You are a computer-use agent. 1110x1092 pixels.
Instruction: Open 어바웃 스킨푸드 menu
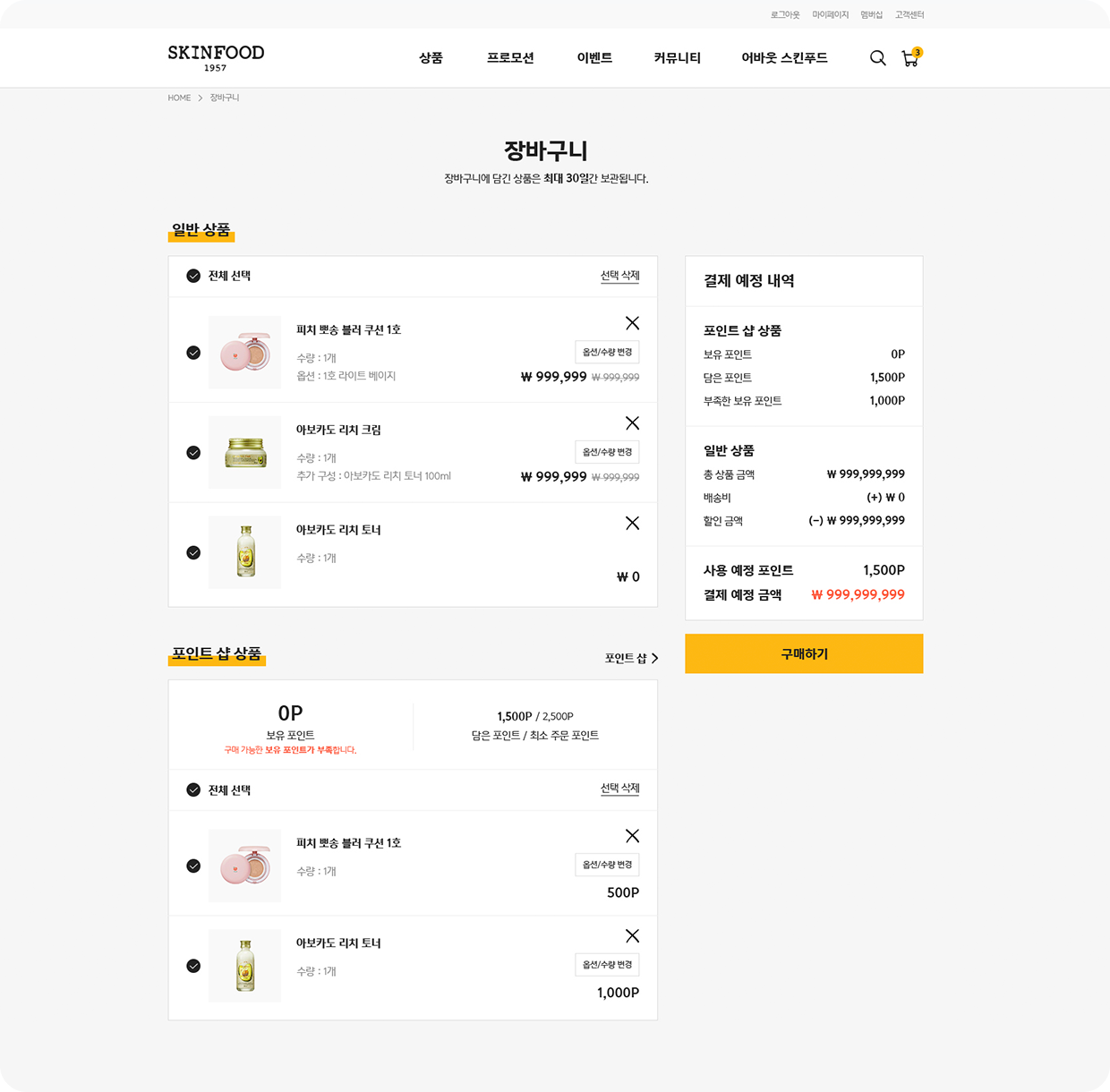point(784,58)
